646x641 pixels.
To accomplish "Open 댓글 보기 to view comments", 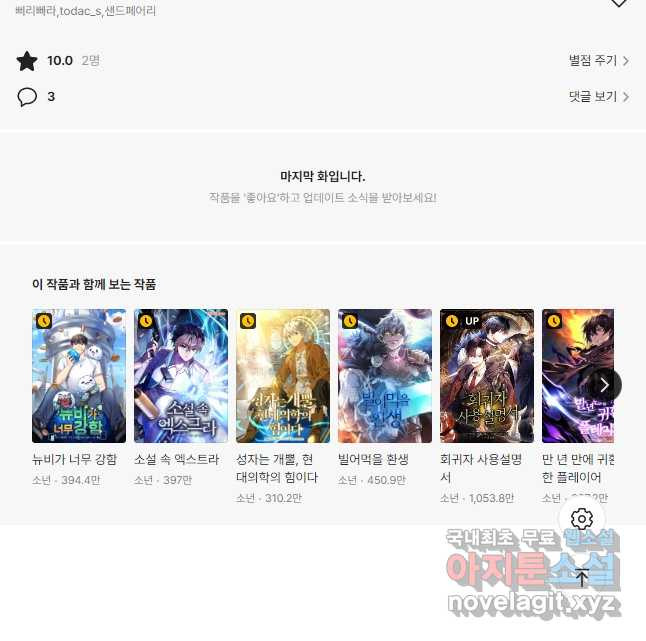I will click(598, 97).
